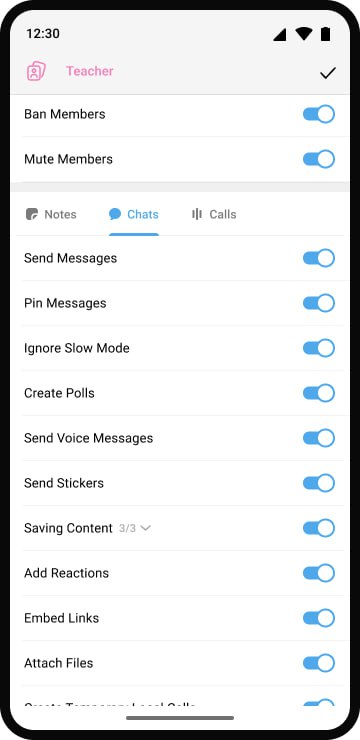Select the Chats tab
Viewport: 360px width, 740px height.
coord(134,214)
